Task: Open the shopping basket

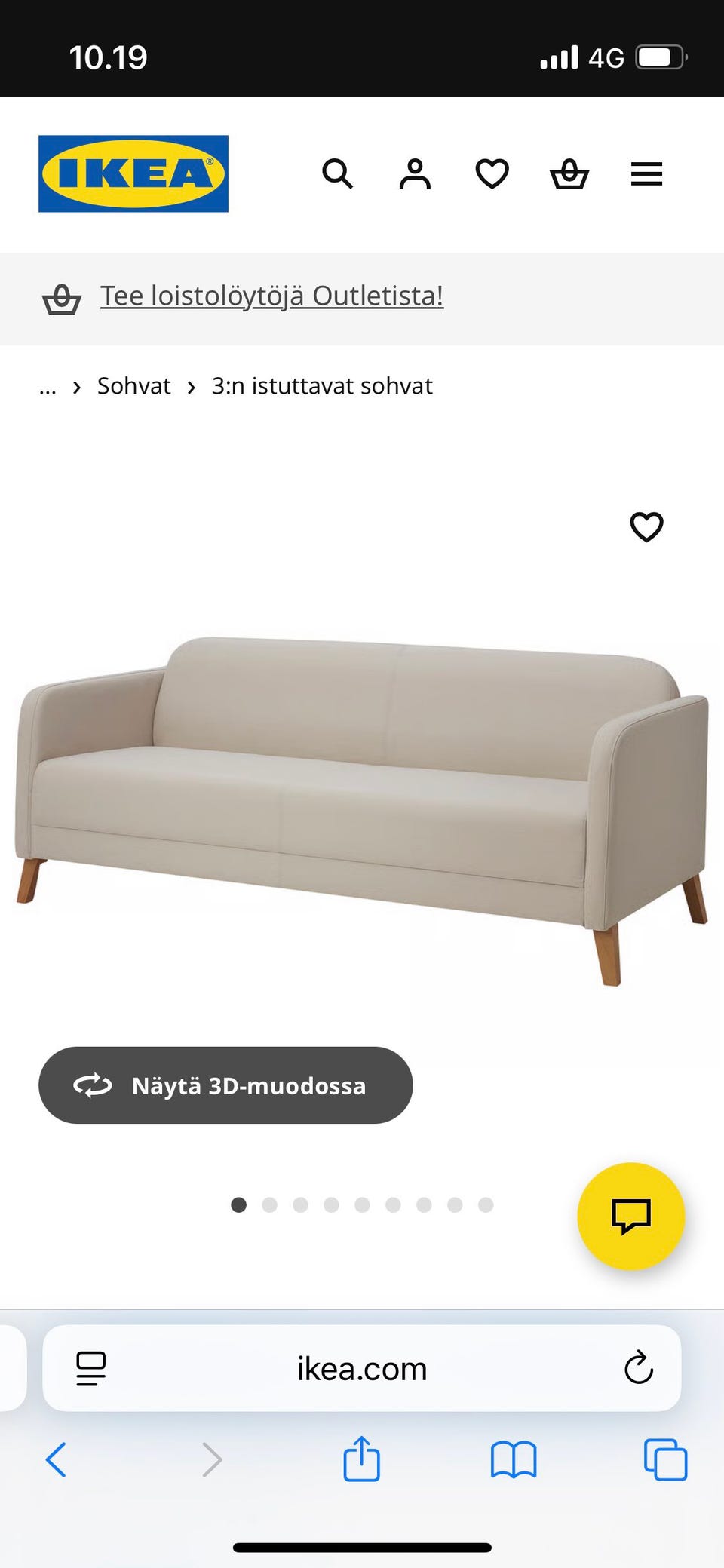Action: pyautogui.click(x=569, y=174)
